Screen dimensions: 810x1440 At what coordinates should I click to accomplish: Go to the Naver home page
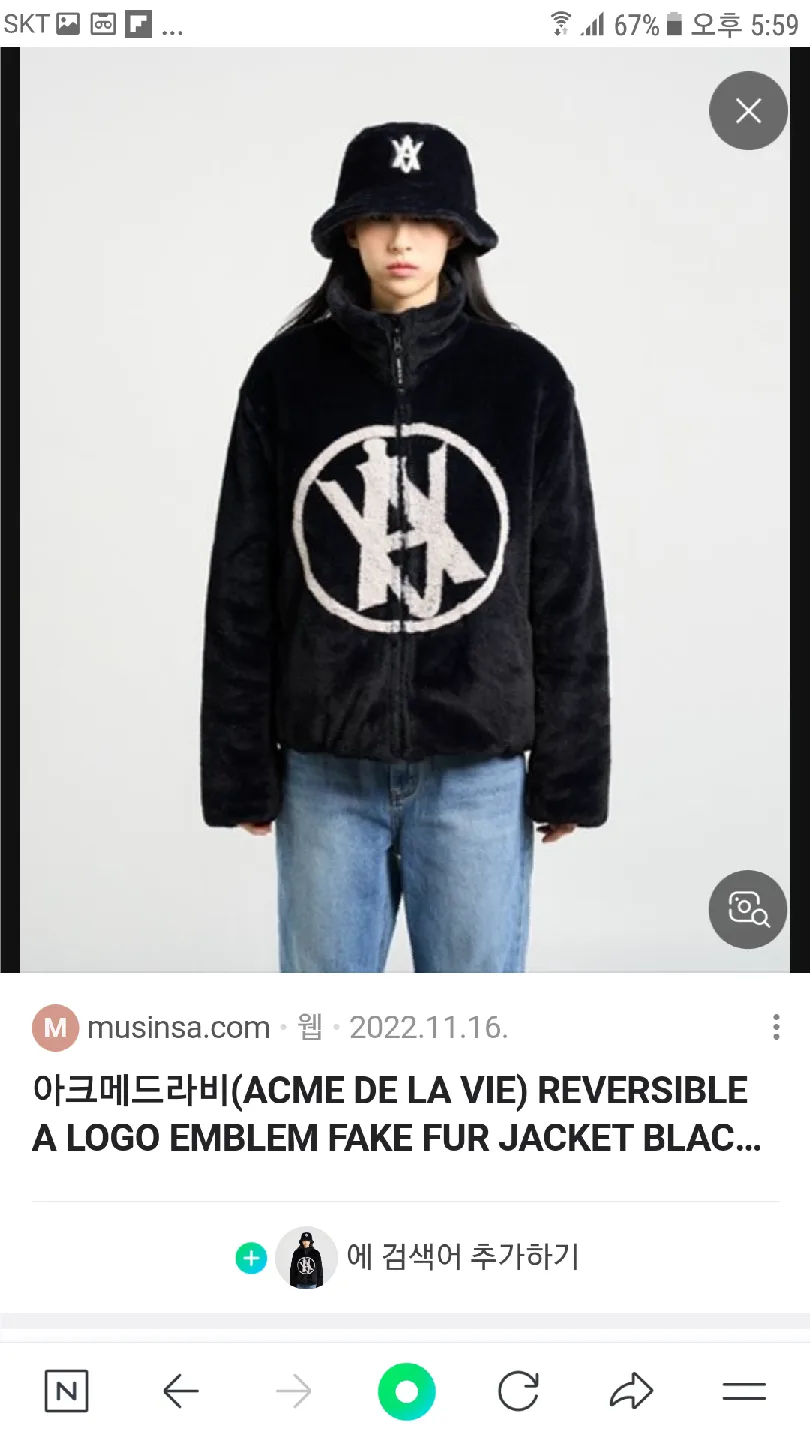coord(66,1391)
